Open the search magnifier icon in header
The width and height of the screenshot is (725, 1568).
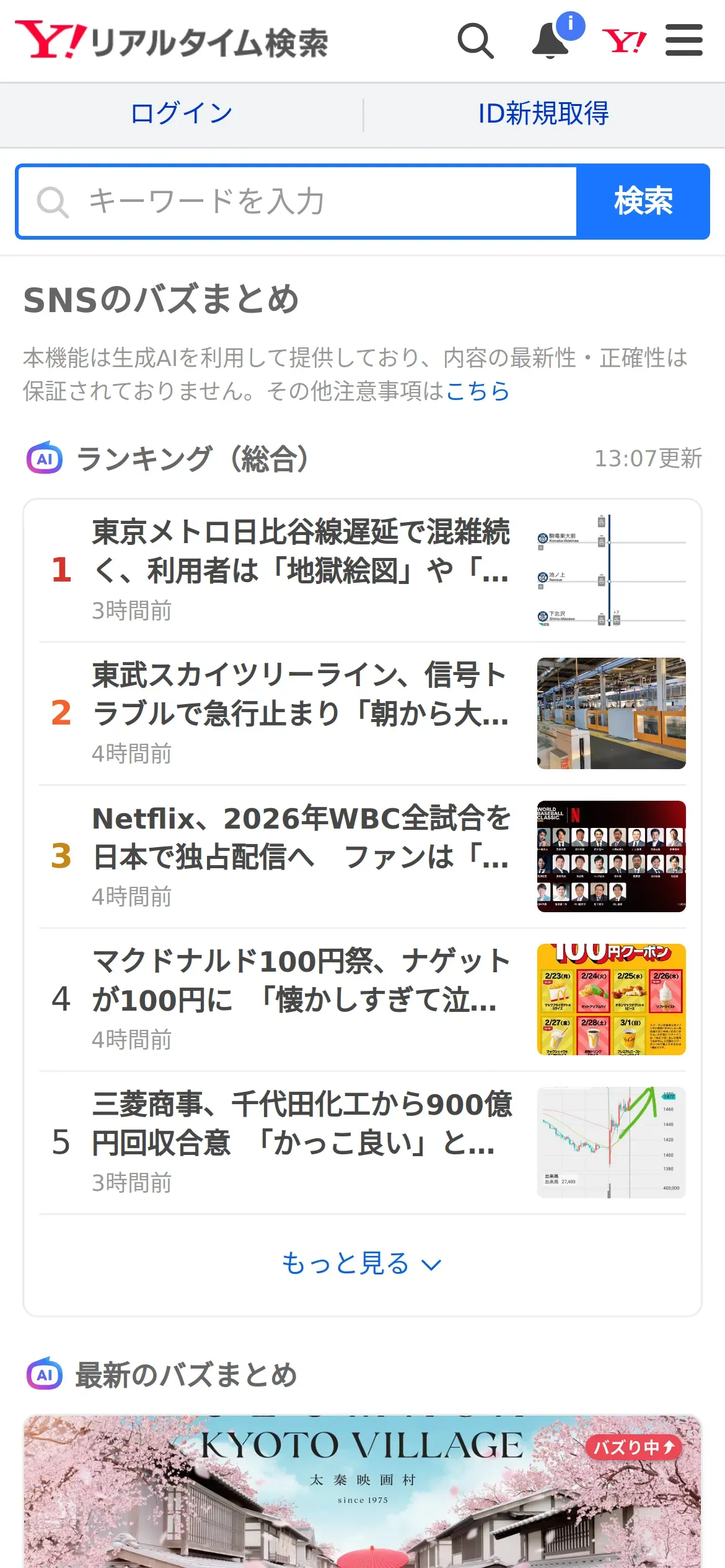[x=475, y=41]
